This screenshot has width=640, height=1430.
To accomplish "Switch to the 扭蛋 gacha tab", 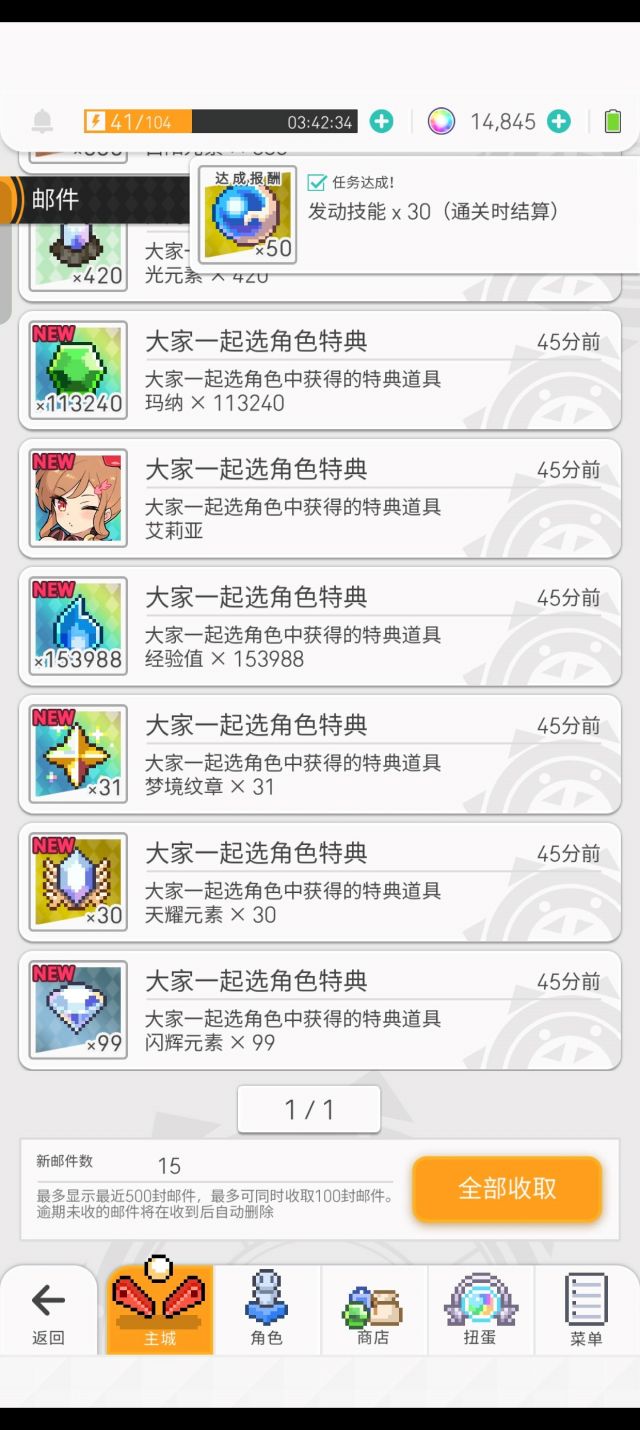I will (480, 1311).
